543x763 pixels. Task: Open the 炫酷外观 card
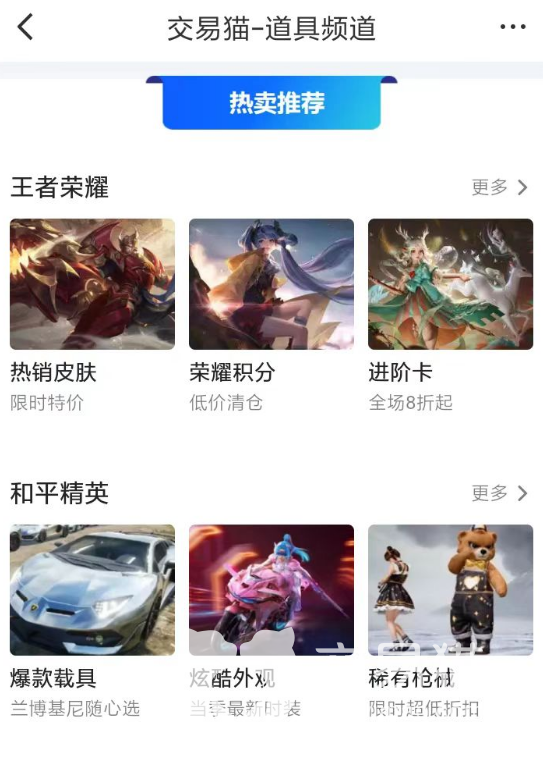click(x=272, y=621)
